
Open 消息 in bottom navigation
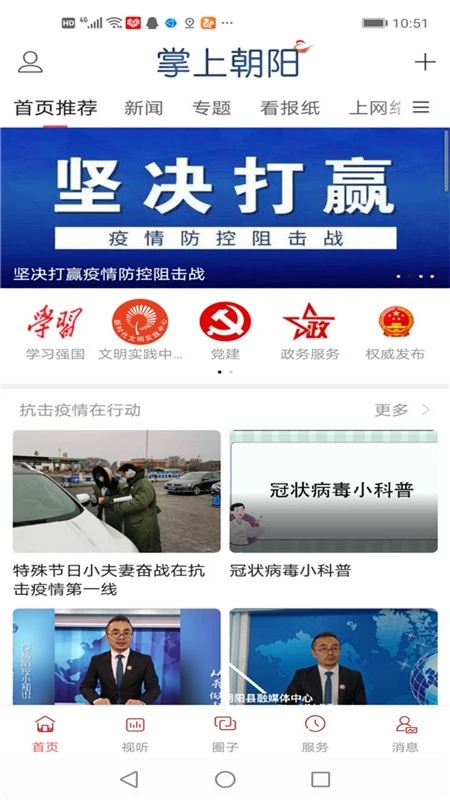[x=405, y=734]
